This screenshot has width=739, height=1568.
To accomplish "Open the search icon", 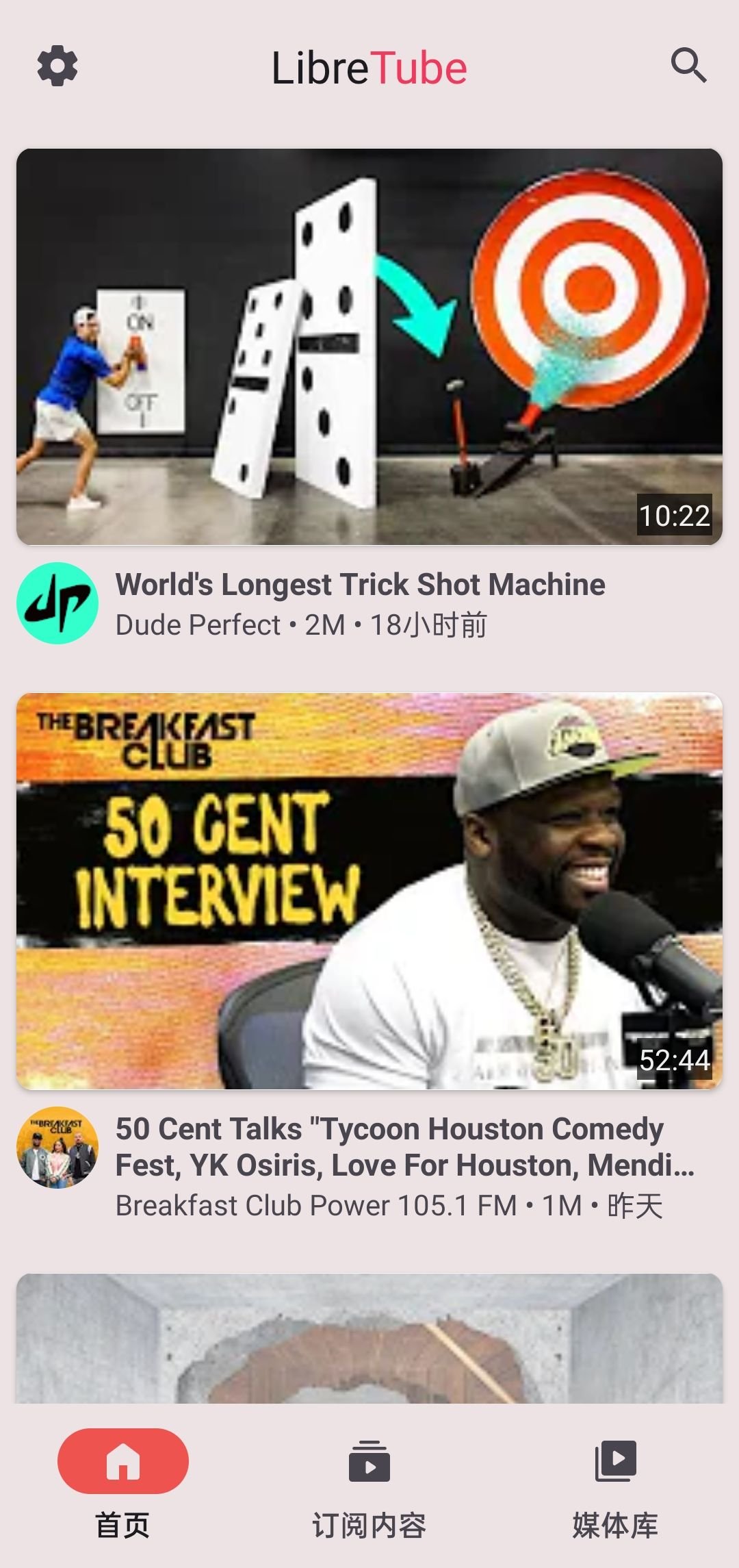I will pos(688,66).
